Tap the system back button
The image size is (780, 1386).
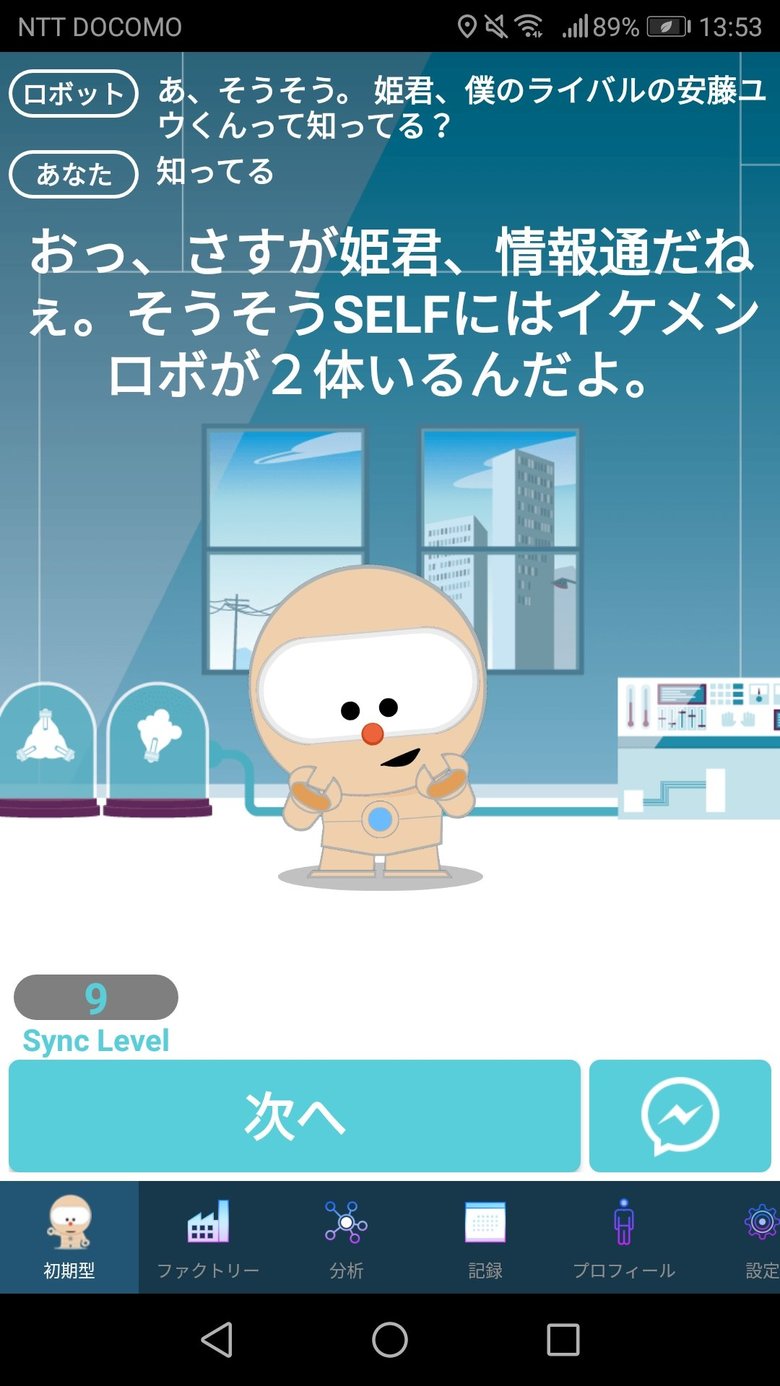point(217,1340)
